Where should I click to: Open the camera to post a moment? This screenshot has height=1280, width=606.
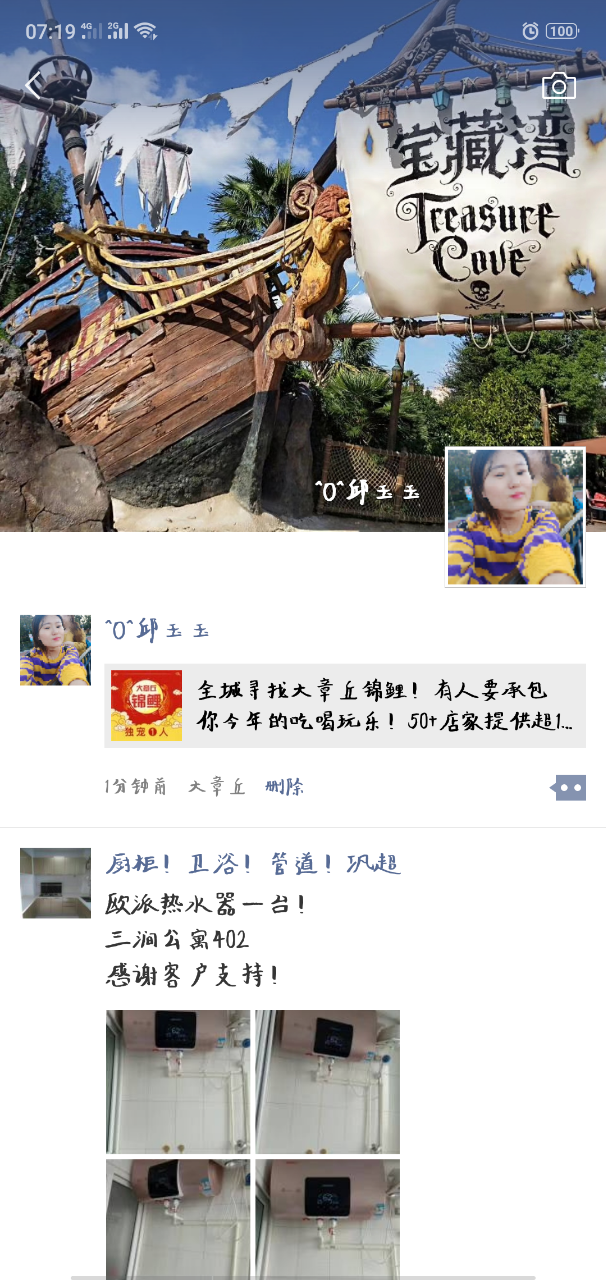(x=559, y=86)
